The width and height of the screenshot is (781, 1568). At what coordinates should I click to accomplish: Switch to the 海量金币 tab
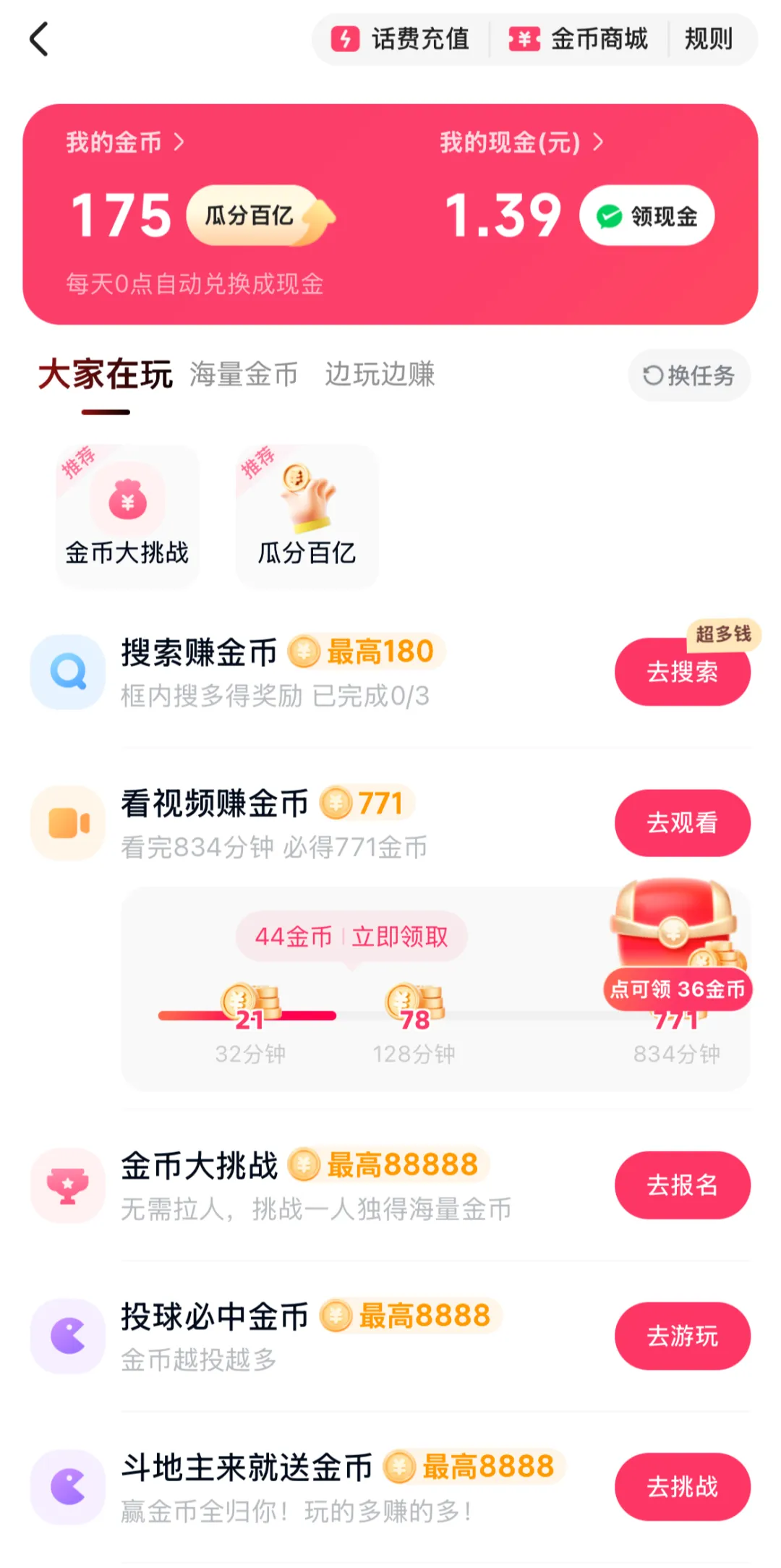click(244, 375)
